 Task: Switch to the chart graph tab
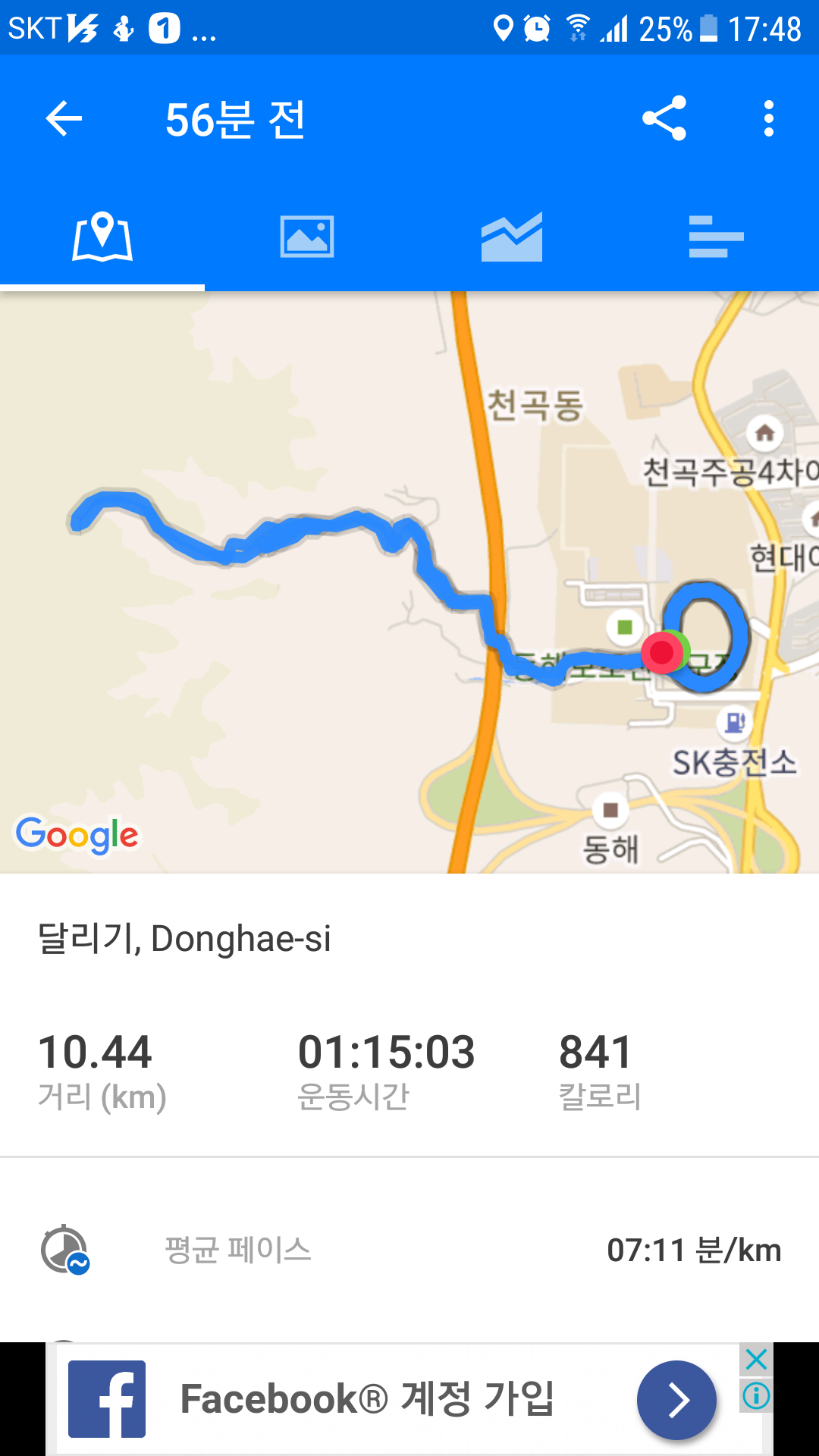(512, 237)
